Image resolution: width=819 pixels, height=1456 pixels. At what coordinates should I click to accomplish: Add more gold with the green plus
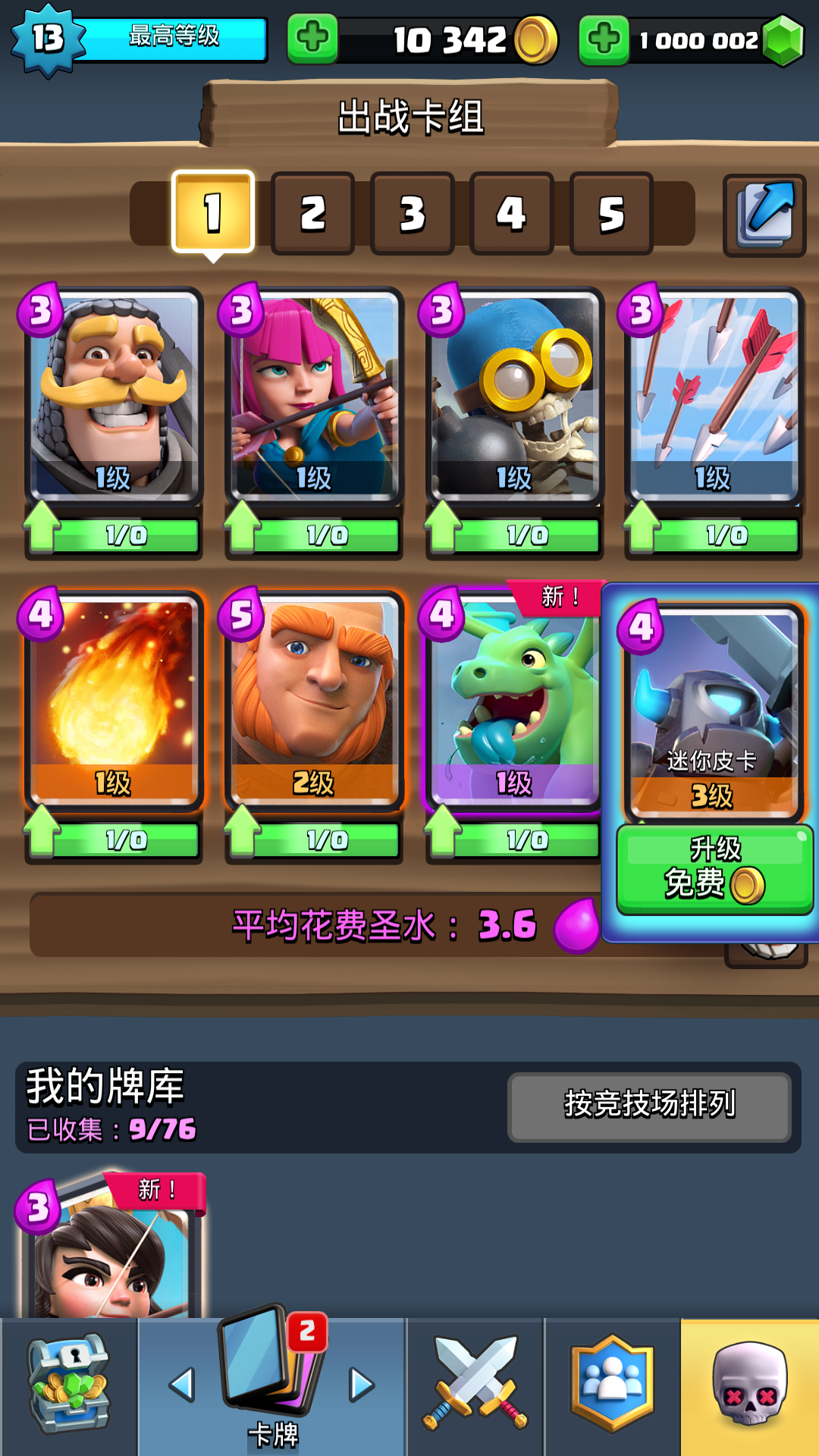tap(312, 38)
